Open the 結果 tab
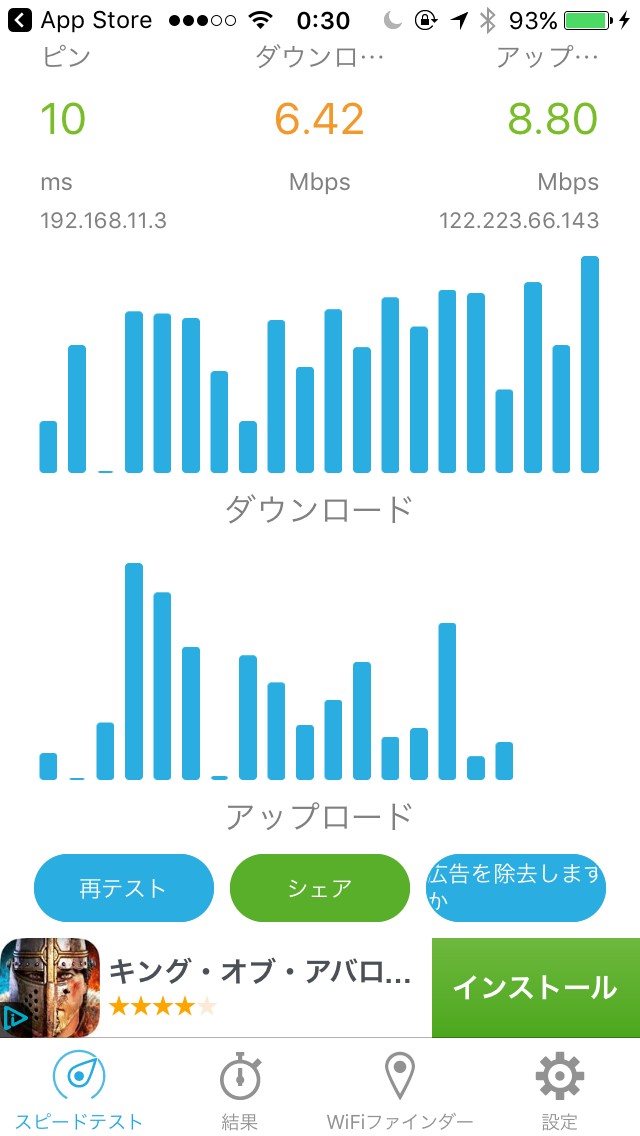 240,1089
